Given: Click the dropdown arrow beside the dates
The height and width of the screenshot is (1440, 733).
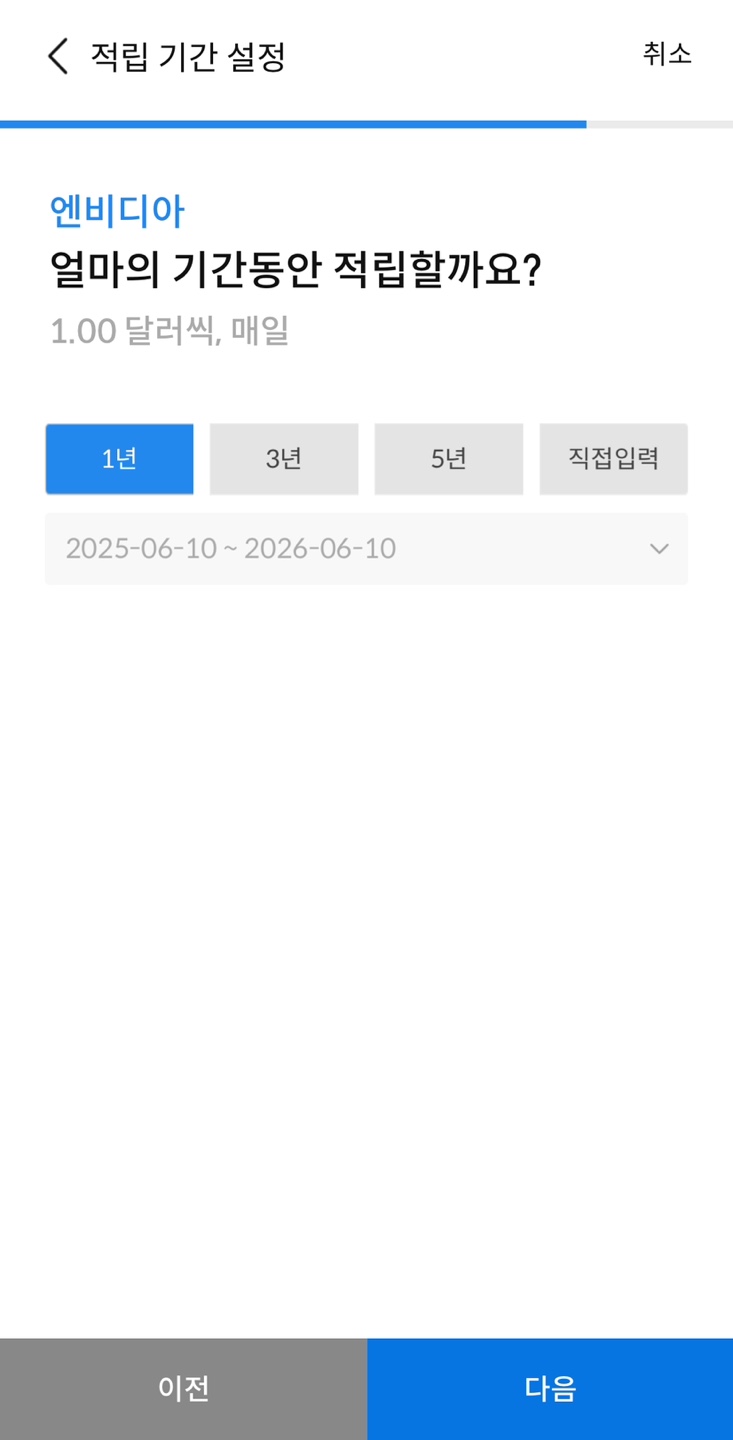Looking at the screenshot, I should point(658,549).
